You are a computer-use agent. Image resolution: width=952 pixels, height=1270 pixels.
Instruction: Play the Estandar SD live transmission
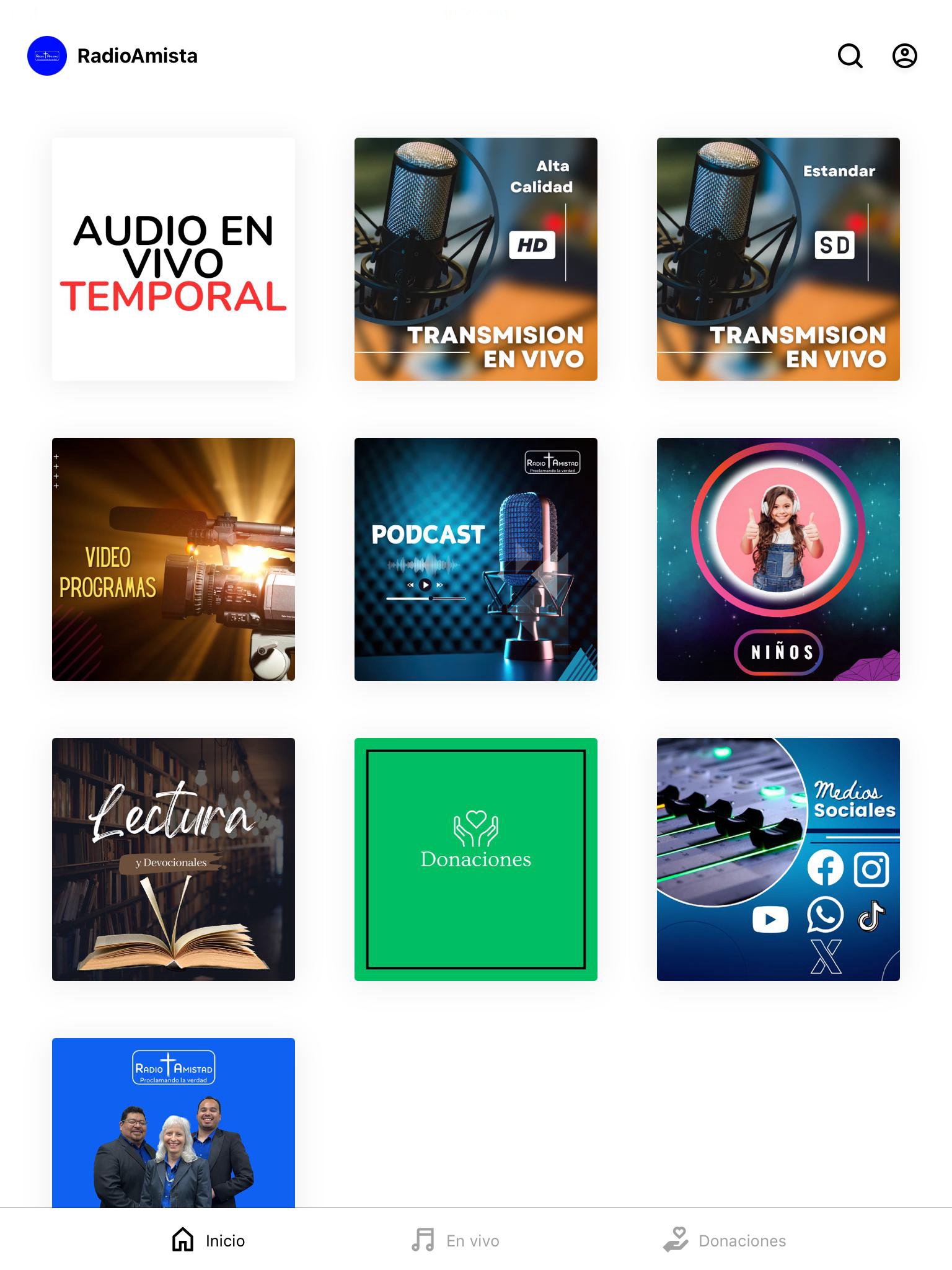pyautogui.click(x=778, y=259)
